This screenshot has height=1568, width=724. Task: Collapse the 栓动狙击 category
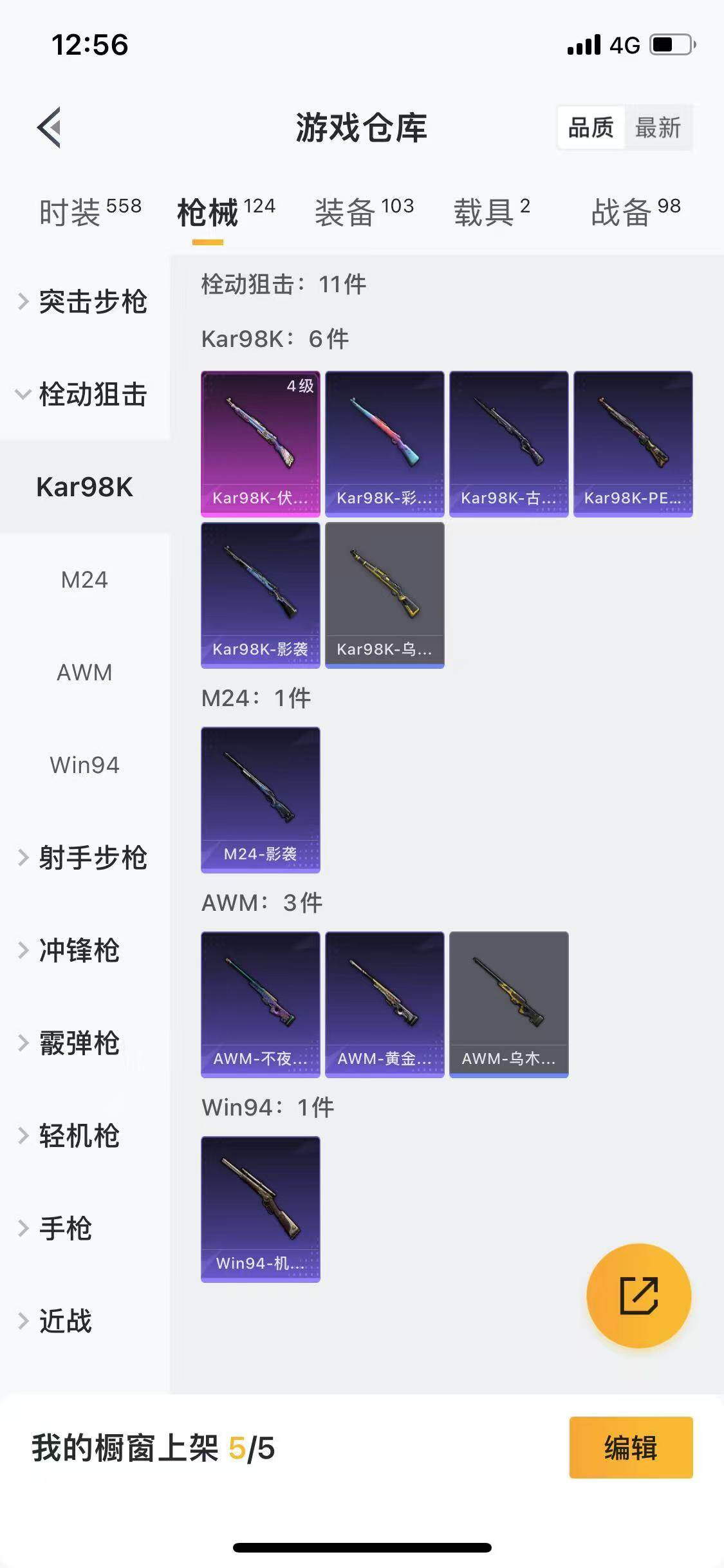point(84,394)
